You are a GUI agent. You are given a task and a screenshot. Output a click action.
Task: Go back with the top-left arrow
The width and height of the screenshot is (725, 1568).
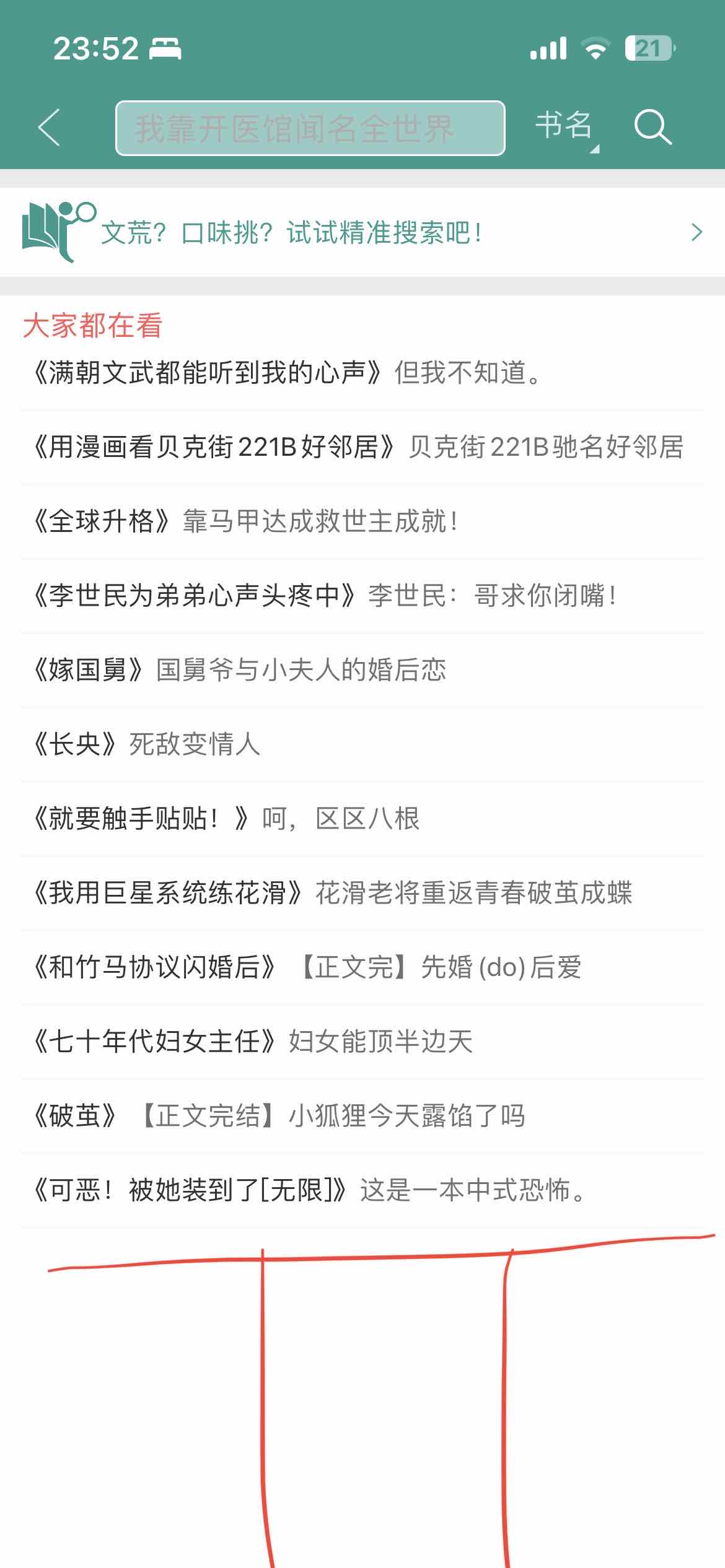click(50, 128)
